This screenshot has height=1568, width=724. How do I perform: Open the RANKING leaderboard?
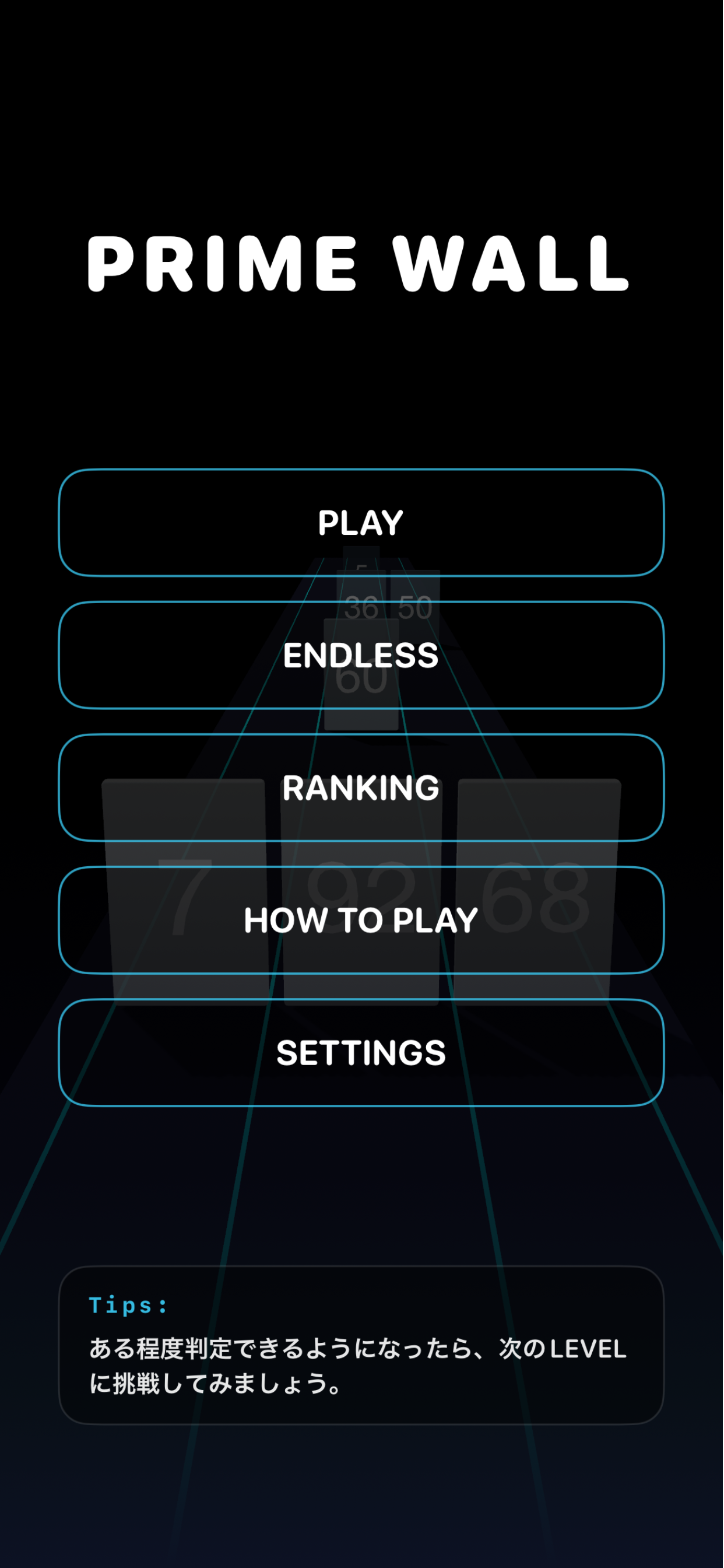click(361, 788)
